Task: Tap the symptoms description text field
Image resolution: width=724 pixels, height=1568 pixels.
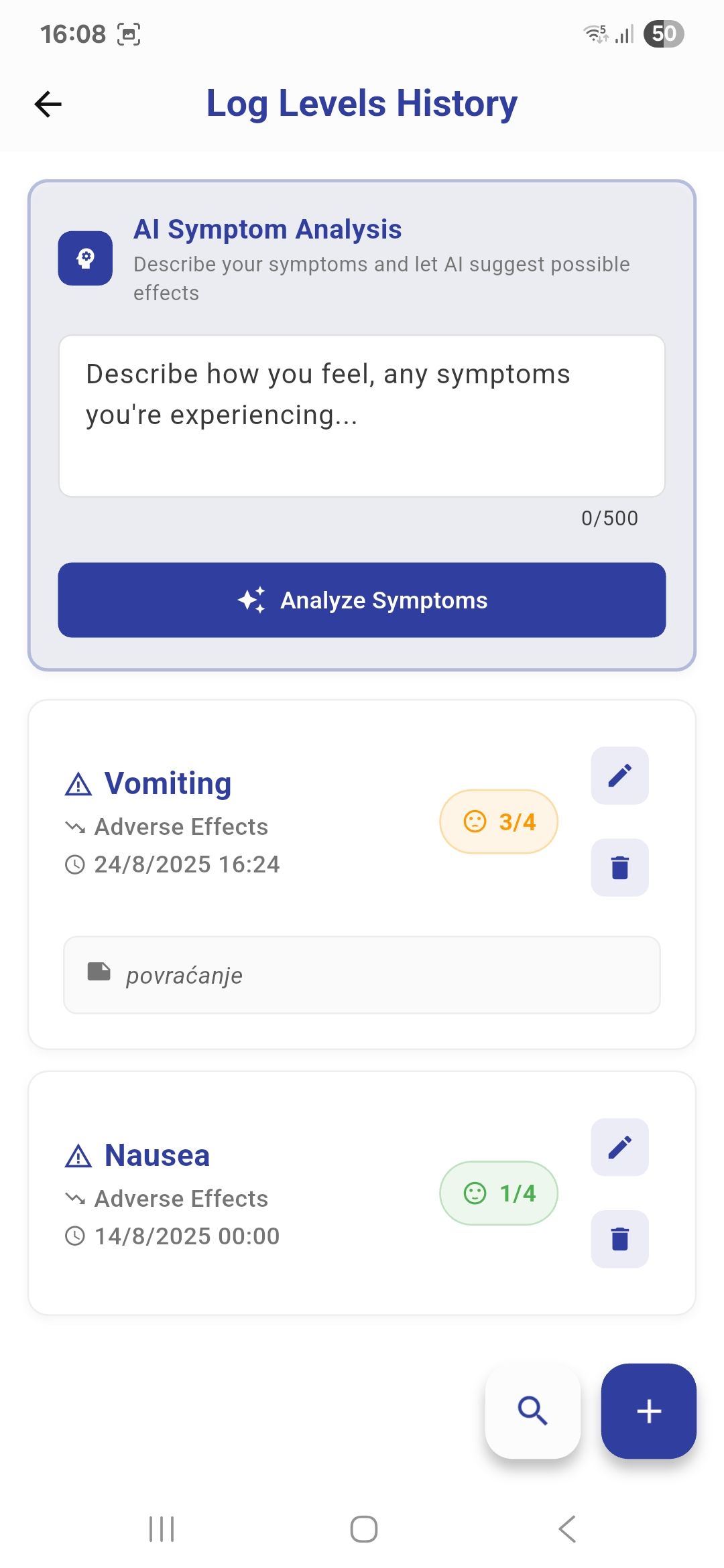Action: [362, 415]
